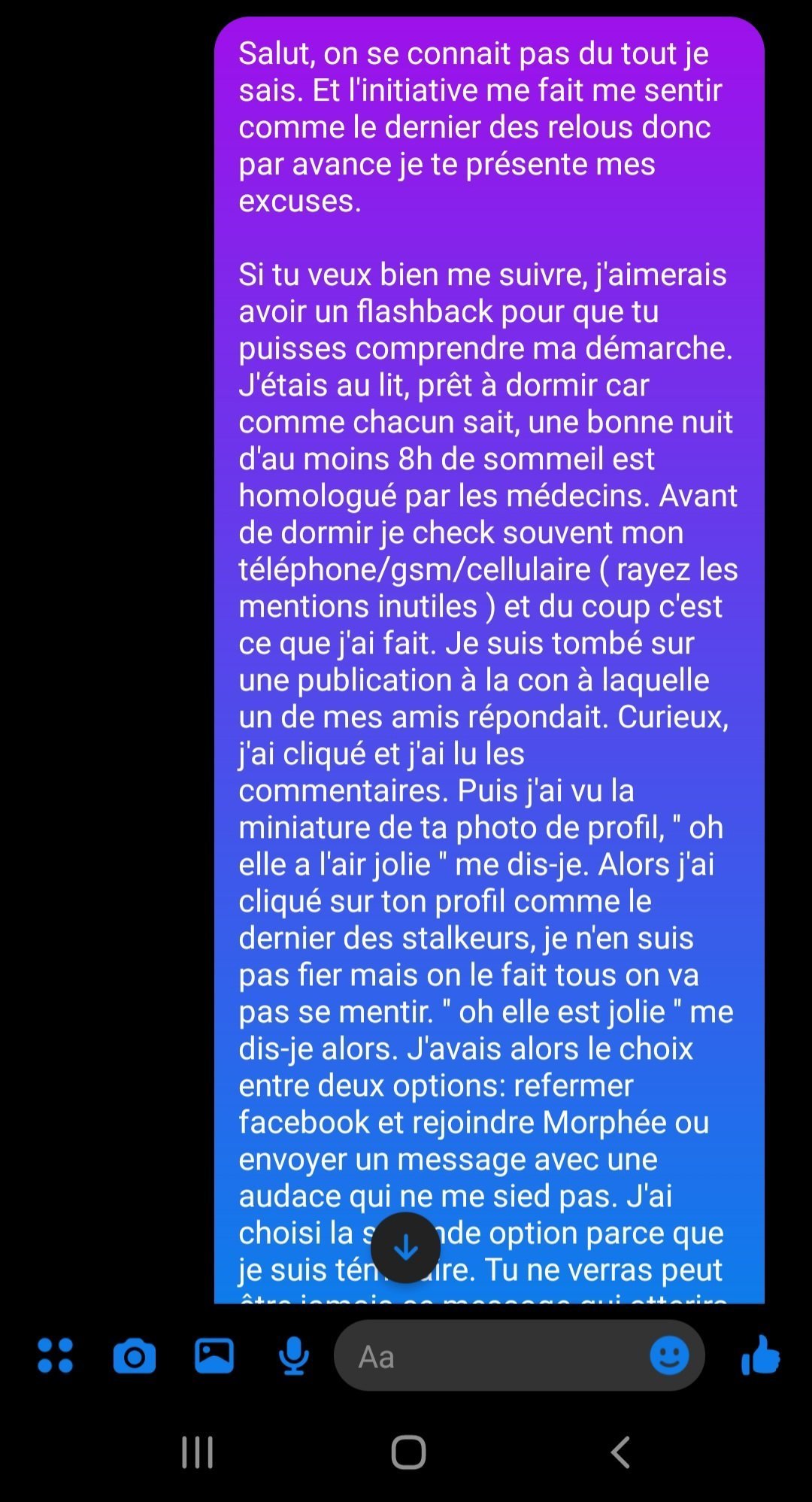The height and width of the screenshot is (1502, 812).
Task: Jump to latest message with down arrow
Action: (406, 1247)
